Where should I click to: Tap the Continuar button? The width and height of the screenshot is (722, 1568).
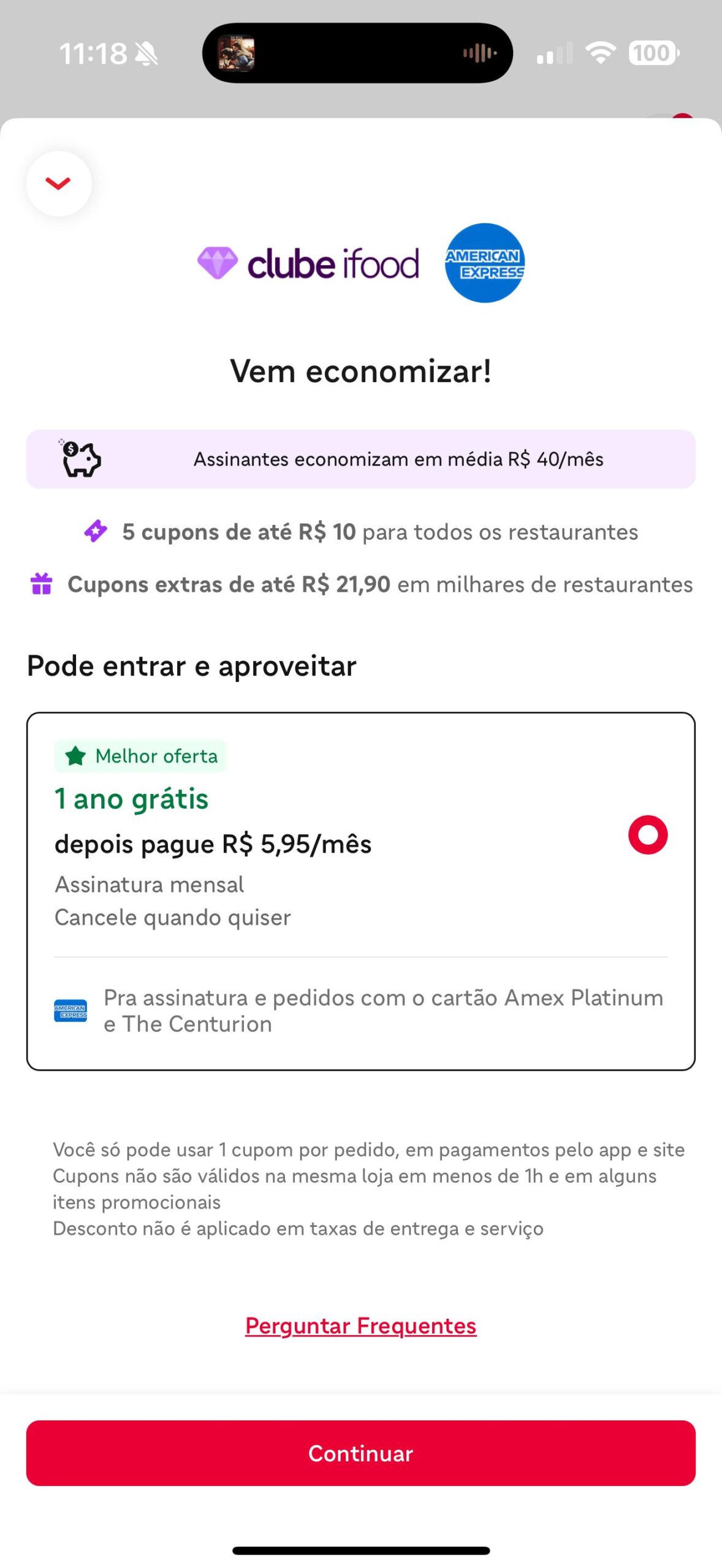click(360, 1453)
